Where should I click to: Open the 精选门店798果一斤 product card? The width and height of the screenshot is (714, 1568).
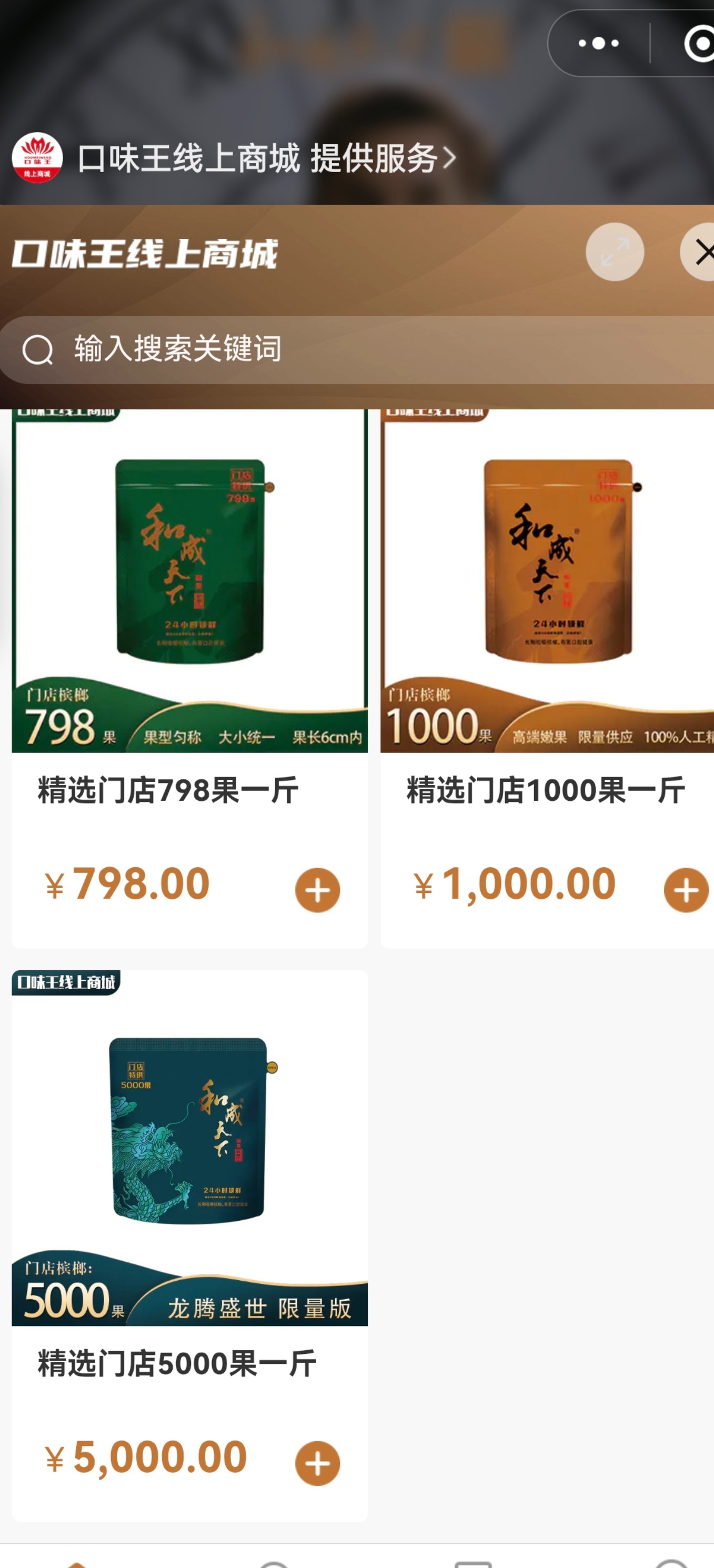click(x=189, y=609)
